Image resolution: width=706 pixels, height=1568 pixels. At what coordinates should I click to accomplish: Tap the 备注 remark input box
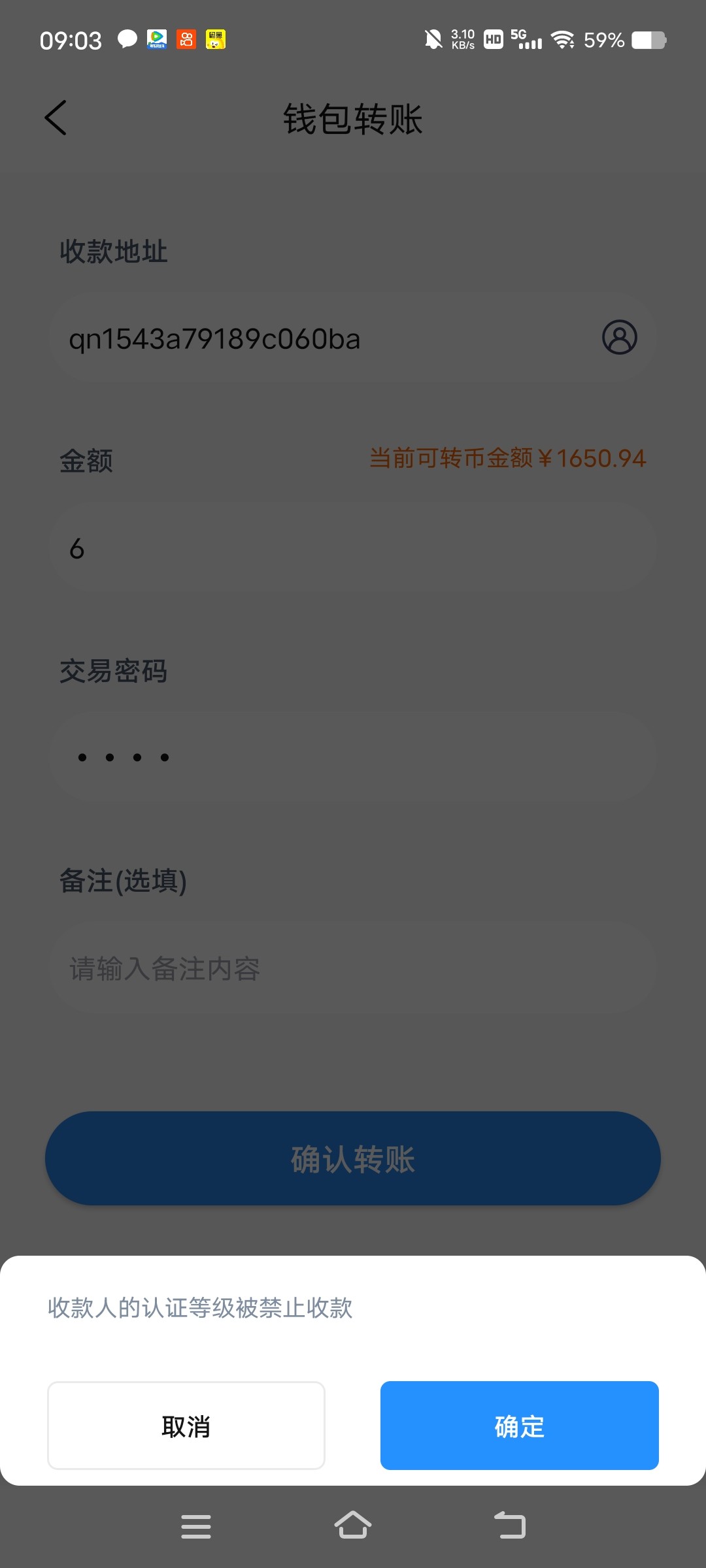click(x=353, y=968)
